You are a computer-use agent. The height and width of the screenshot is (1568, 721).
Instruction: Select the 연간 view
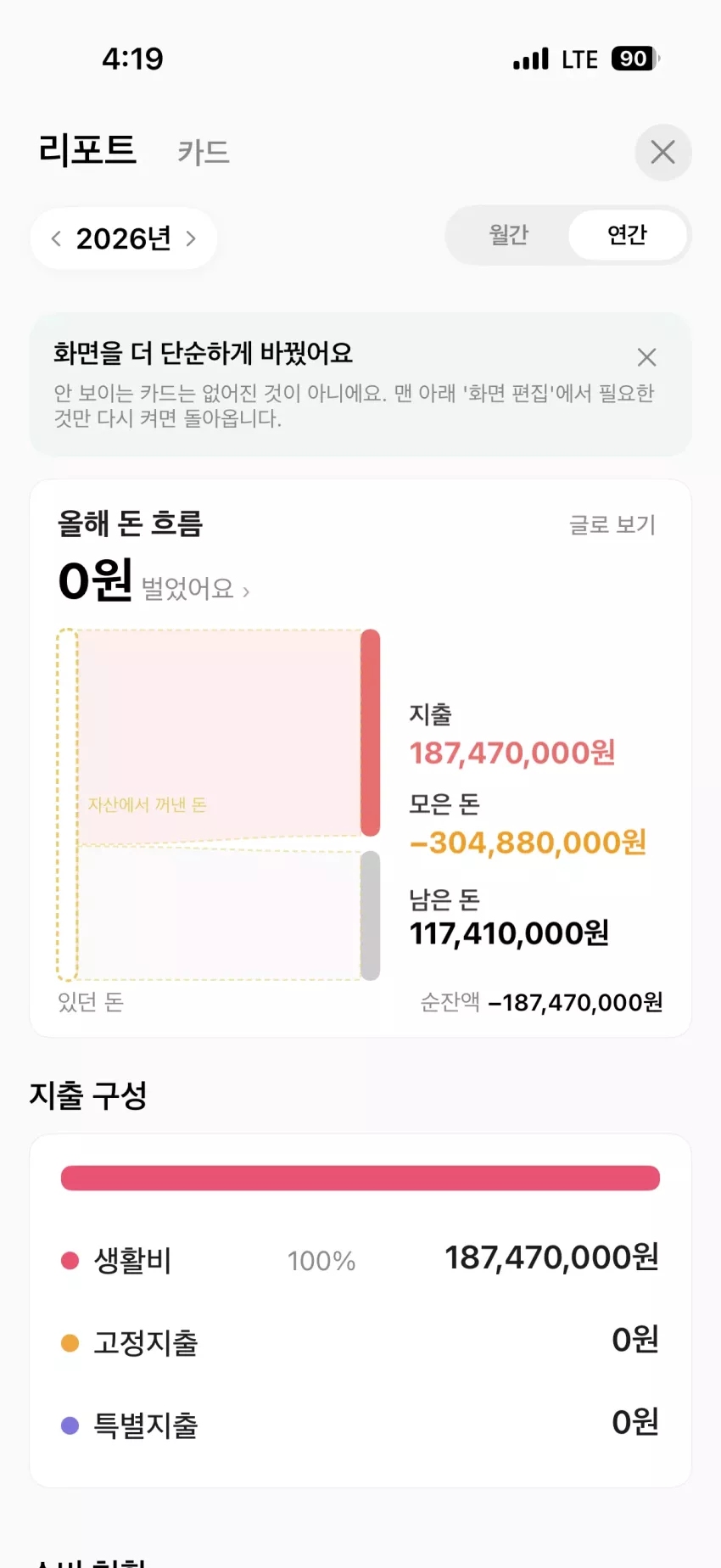pos(628,234)
